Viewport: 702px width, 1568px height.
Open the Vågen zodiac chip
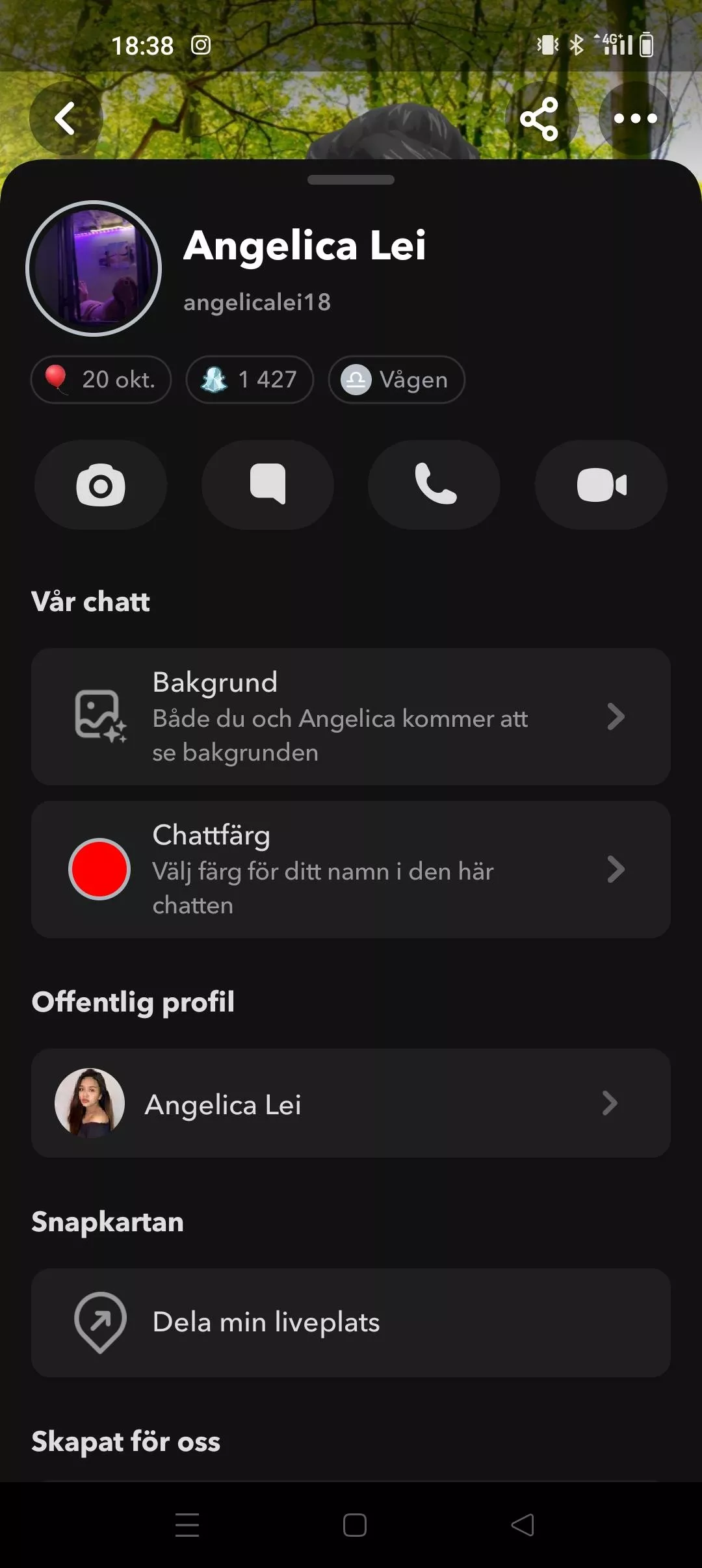point(396,380)
